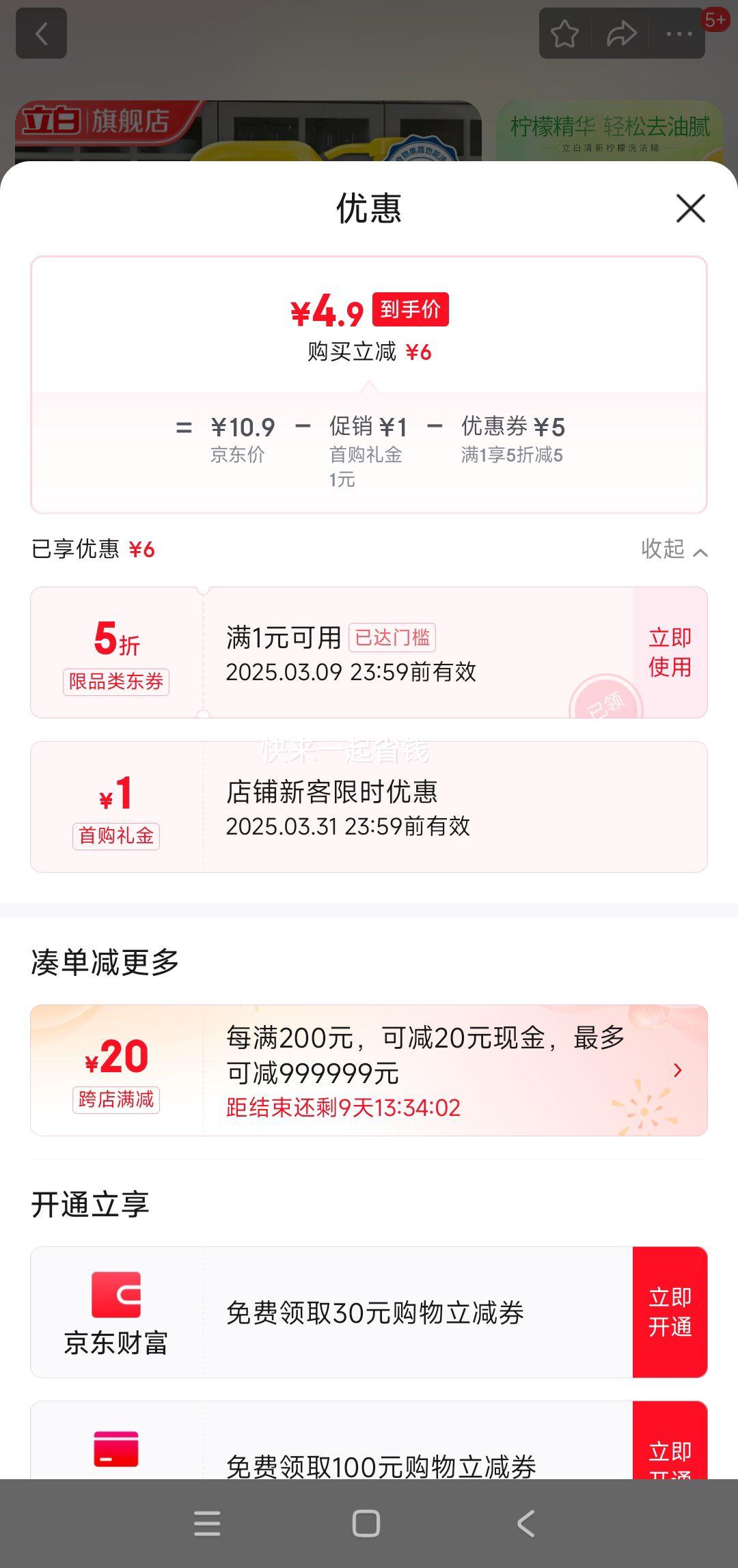Tap the 到手价 red price tag
This screenshot has height=1568, width=738.
tap(410, 309)
